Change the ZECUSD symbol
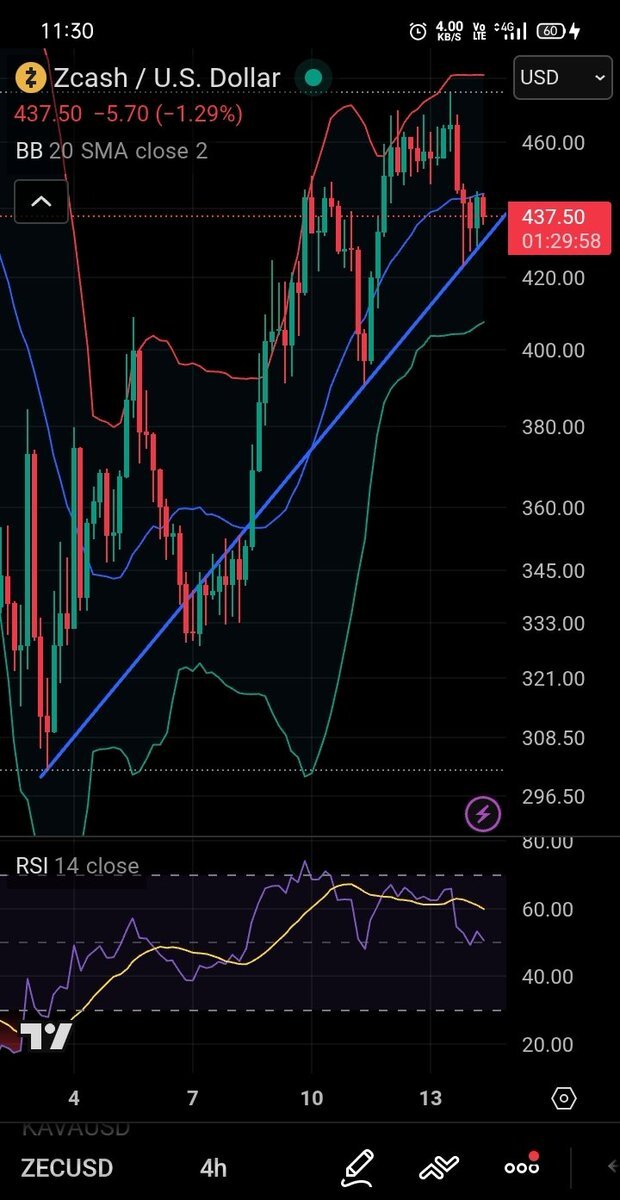Image resolution: width=620 pixels, height=1200 pixels. pos(68,1168)
